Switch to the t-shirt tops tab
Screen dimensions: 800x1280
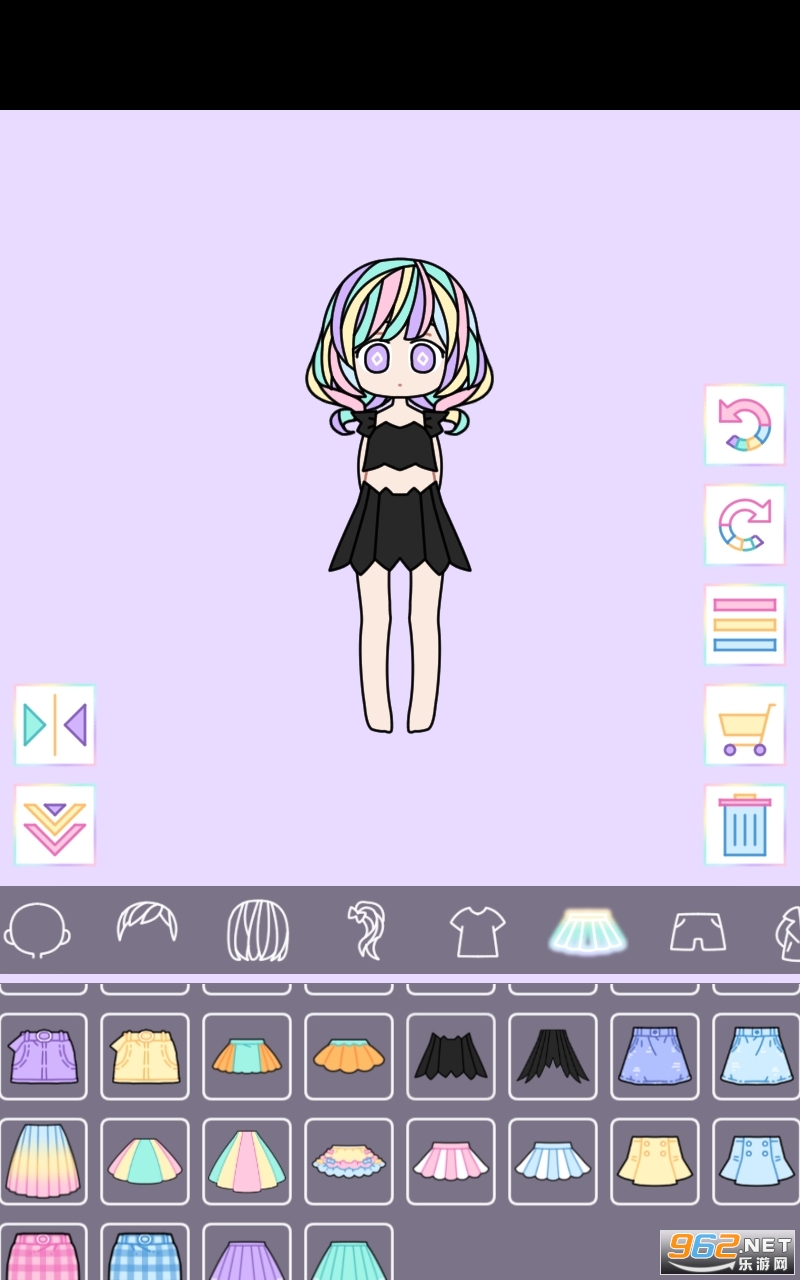coord(477,931)
